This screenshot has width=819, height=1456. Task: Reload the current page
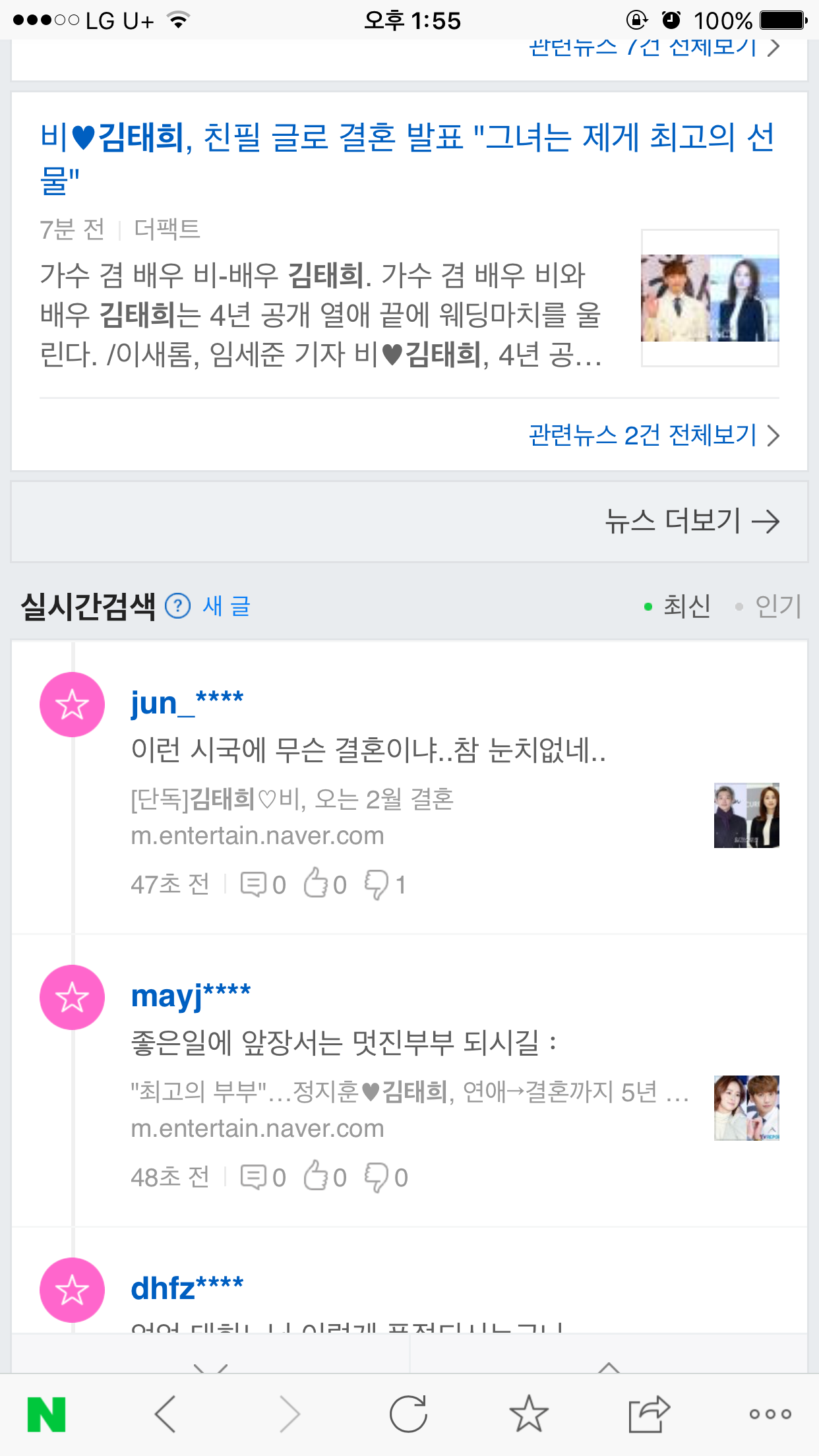[408, 1414]
